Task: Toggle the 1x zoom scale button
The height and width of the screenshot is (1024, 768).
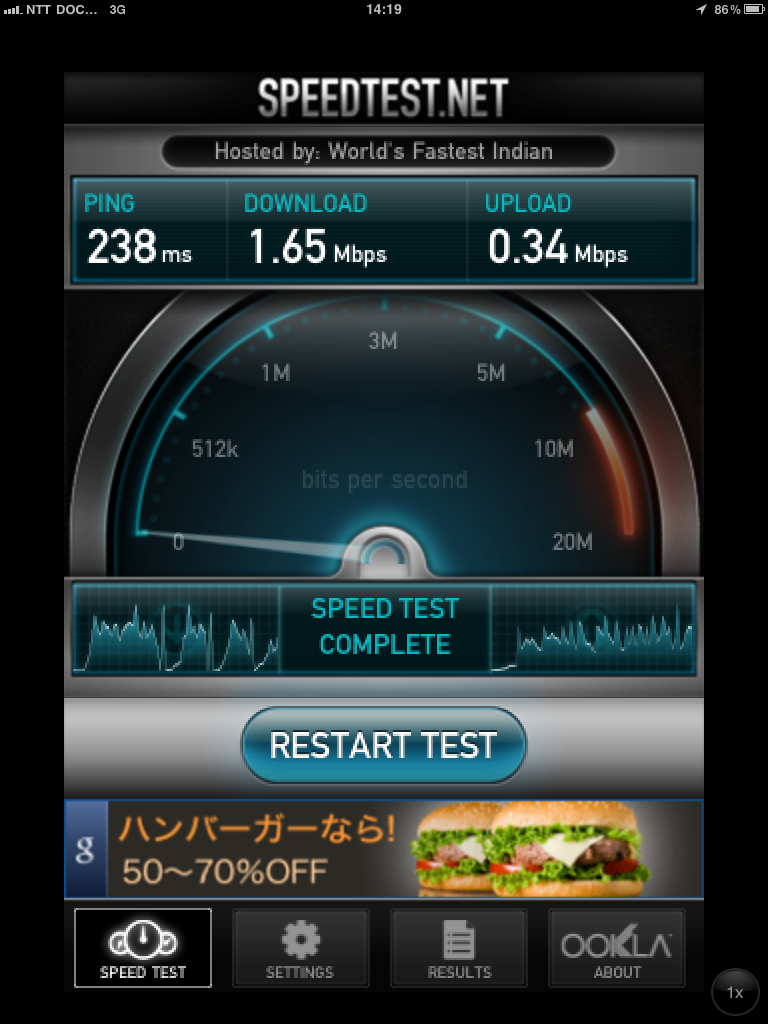Action: [x=735, y=993]
